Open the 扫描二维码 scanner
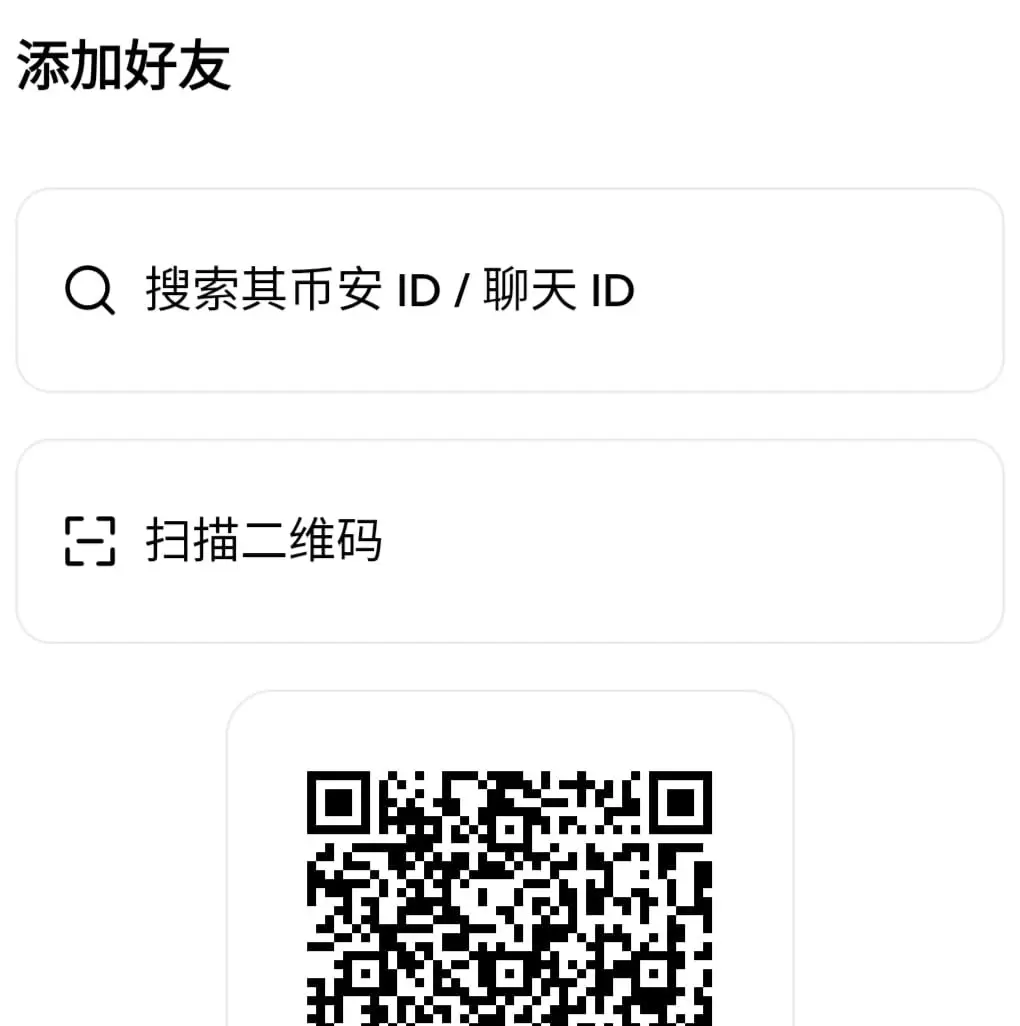The height and width of the screenshot is (1026, 1020). [509, 541]
